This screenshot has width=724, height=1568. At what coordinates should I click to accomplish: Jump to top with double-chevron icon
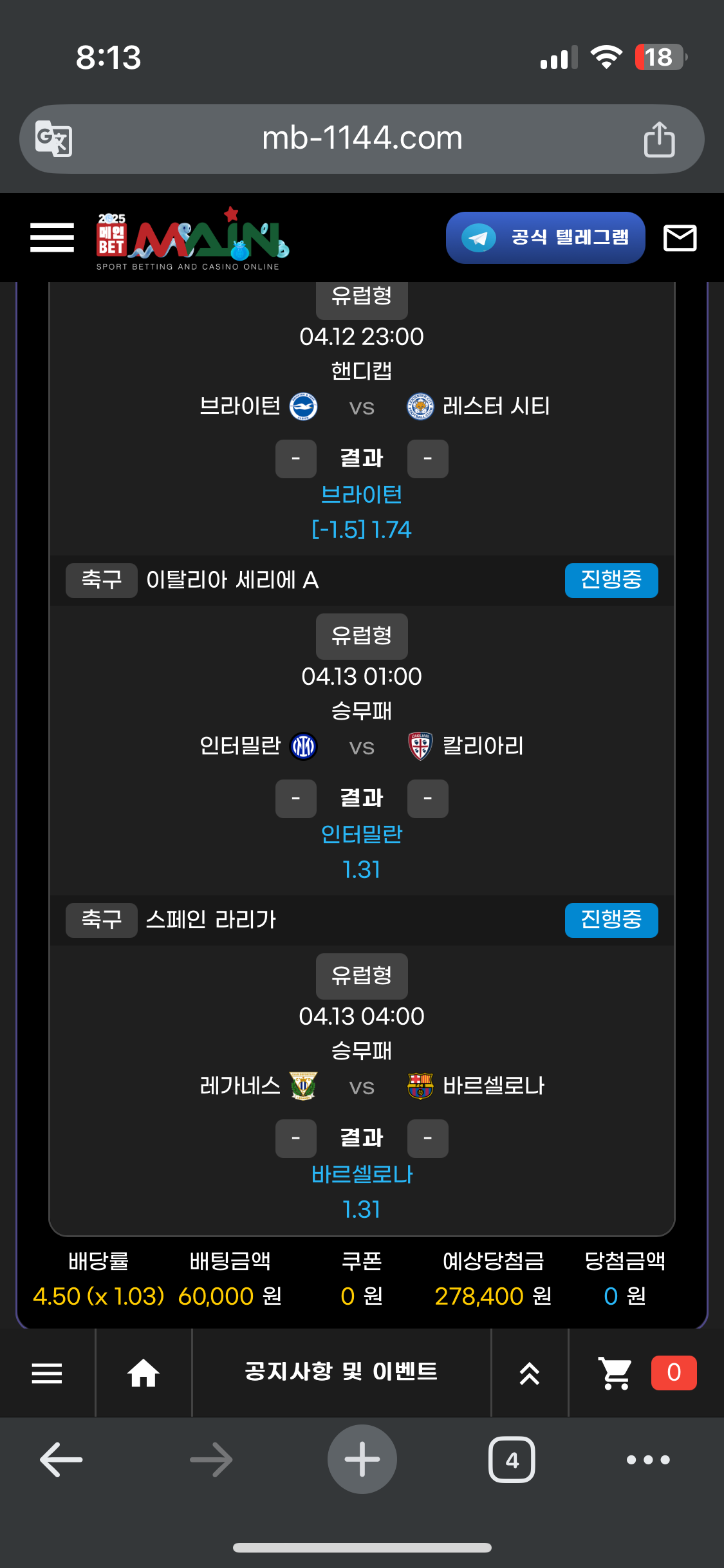pyautogui.click(x=529, y=1373)
